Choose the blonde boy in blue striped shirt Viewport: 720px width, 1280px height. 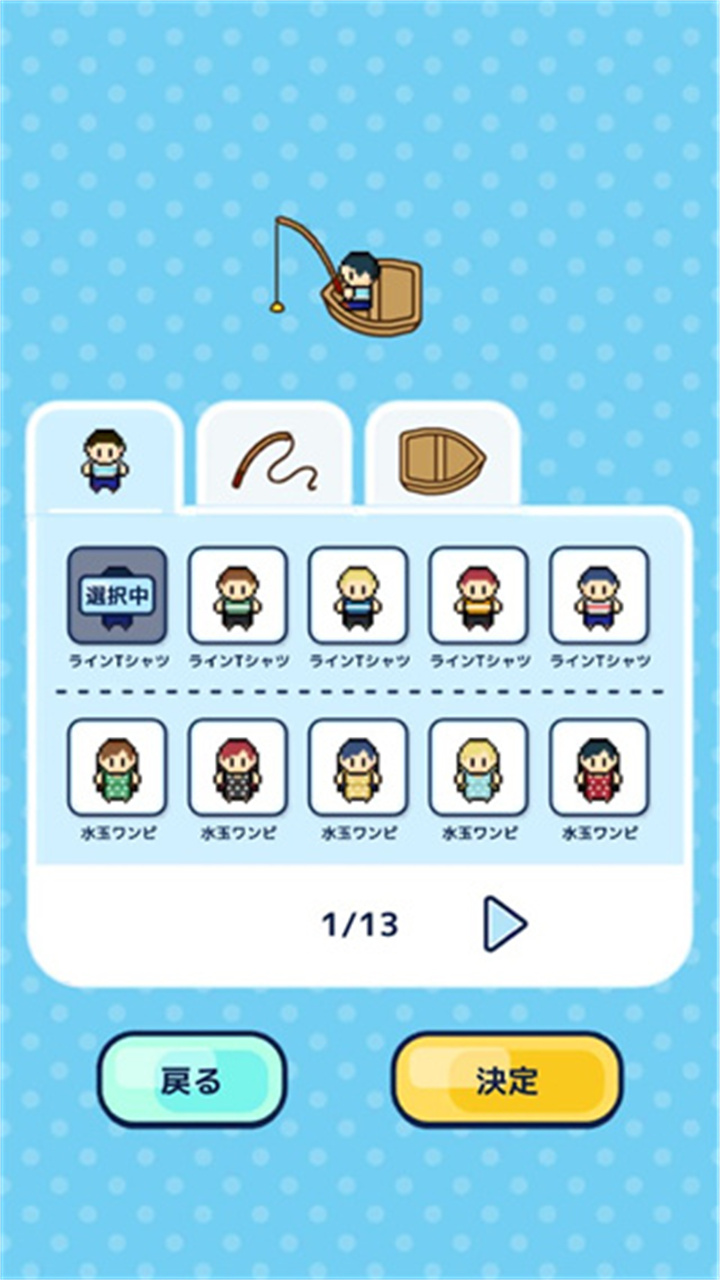click(358, 595)
